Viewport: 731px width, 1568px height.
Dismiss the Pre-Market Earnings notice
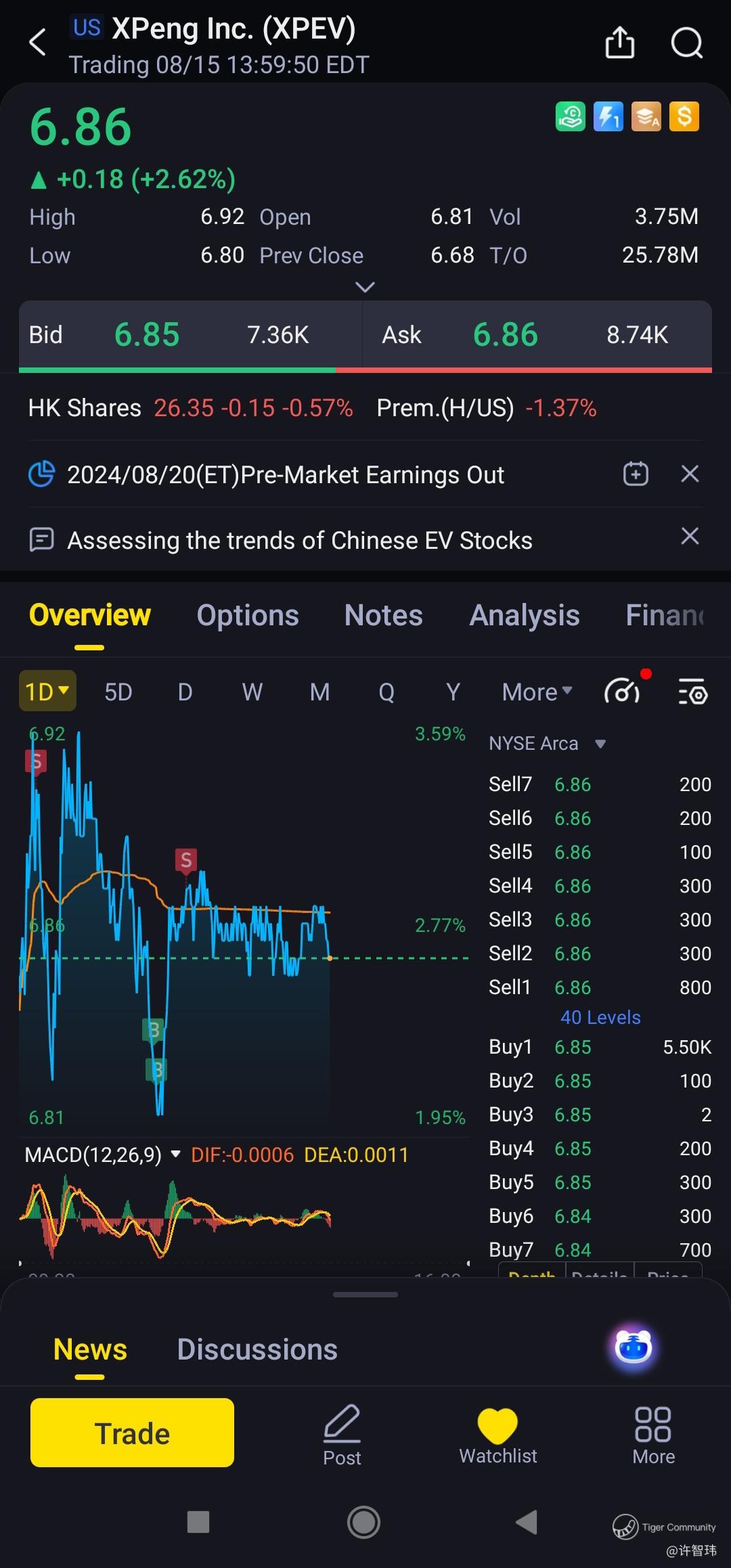point(690,474)
